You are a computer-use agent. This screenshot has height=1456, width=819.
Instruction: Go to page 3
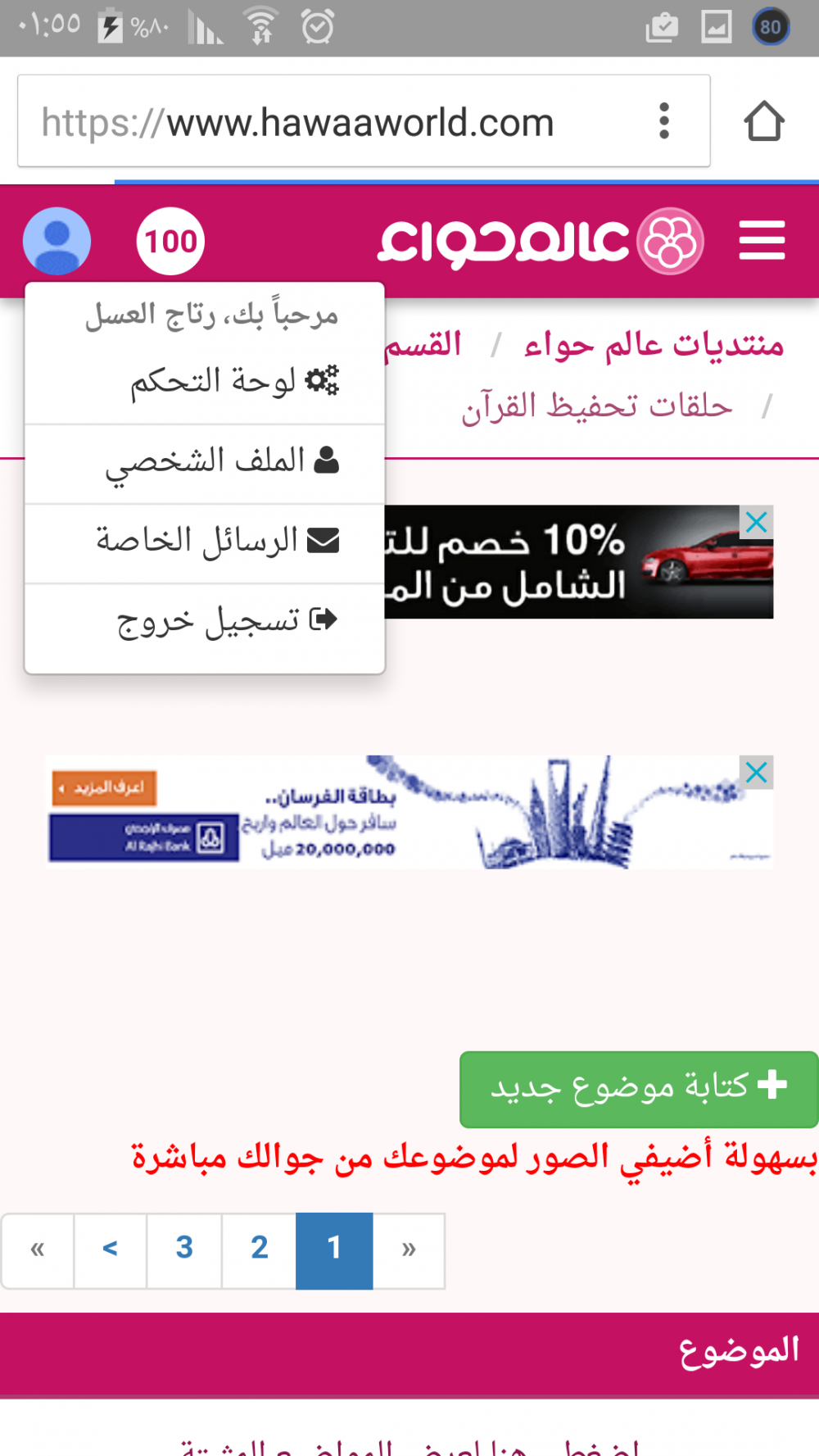coord(184,1250)
